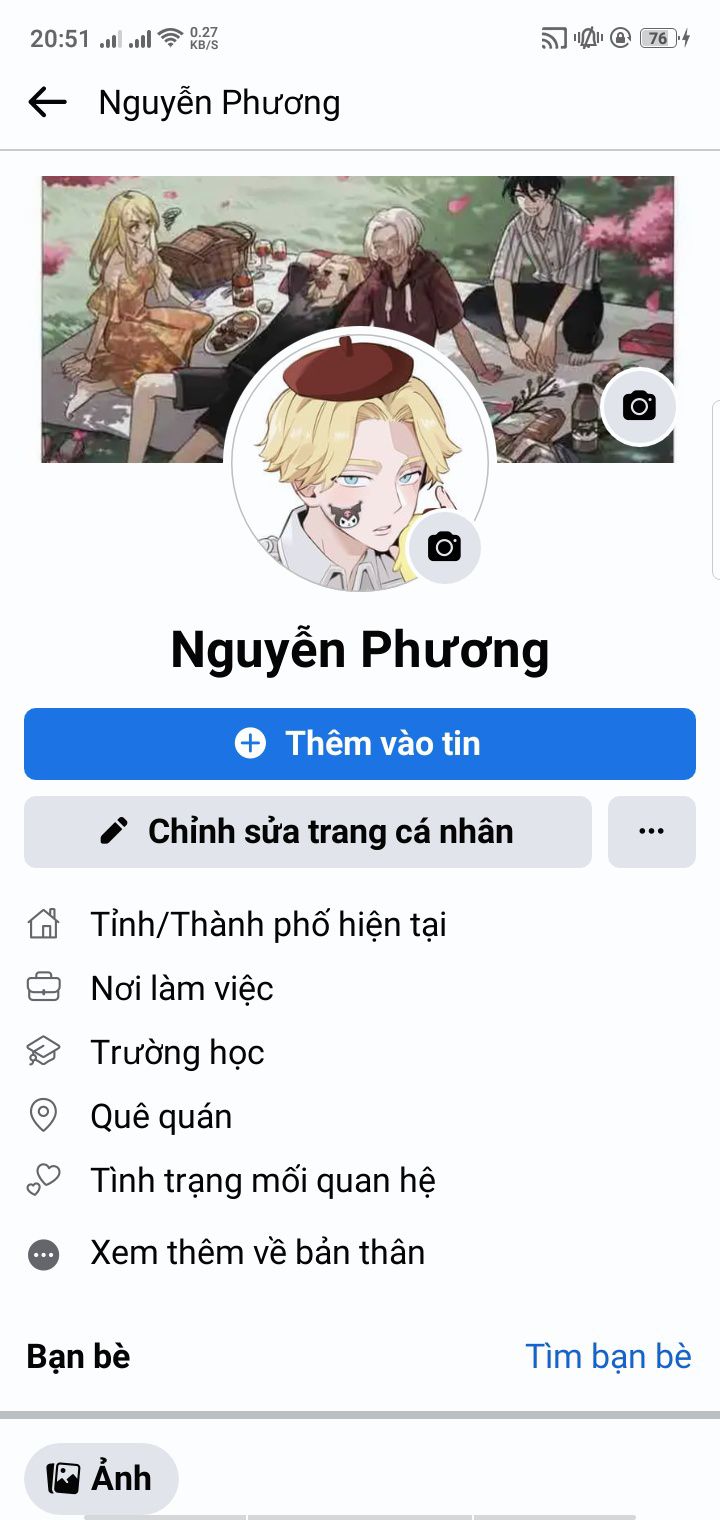The image size is (720, 1520).
Task: Open the three-dot profile options
Action: click(x=652, y=832)
